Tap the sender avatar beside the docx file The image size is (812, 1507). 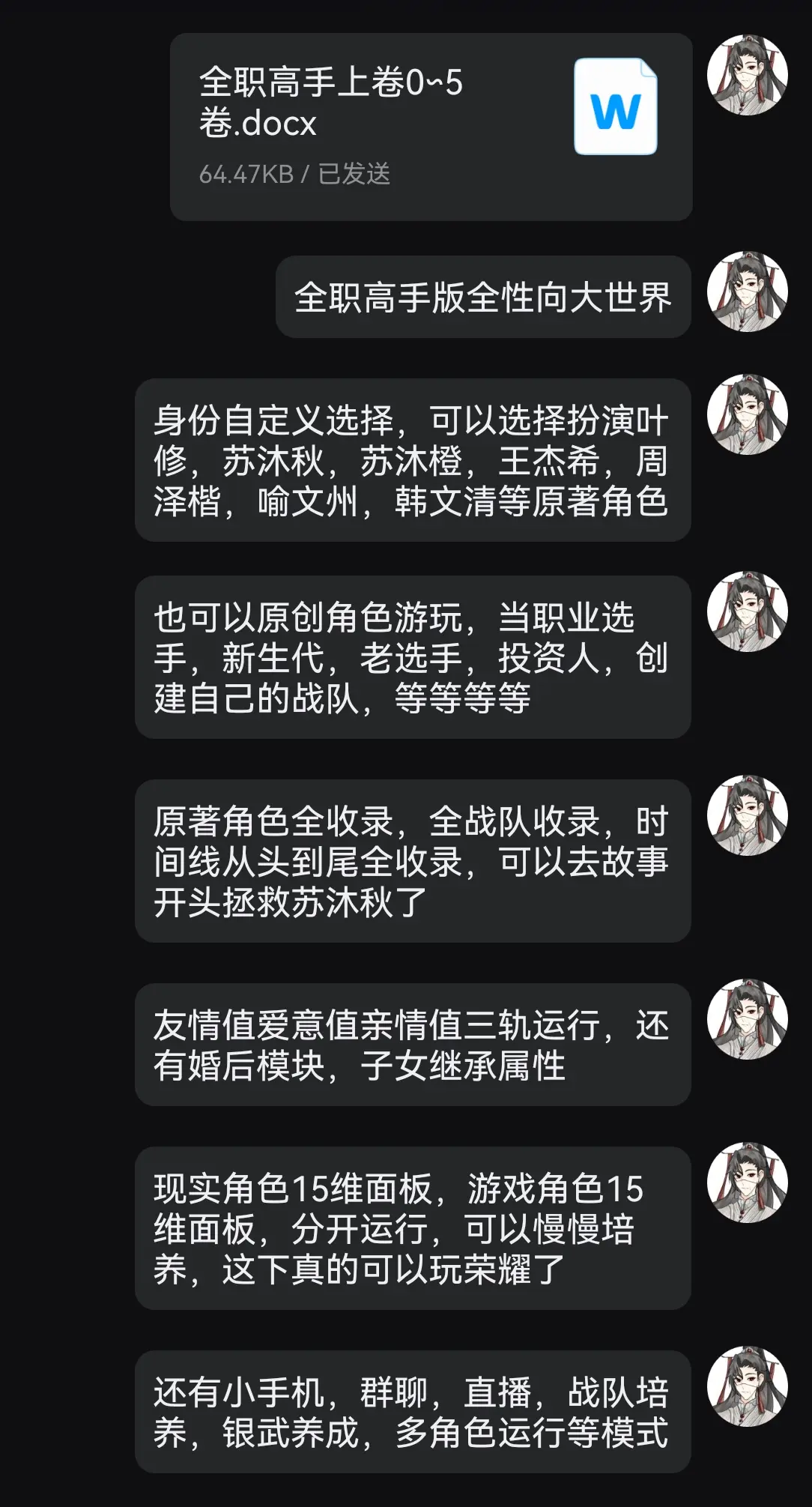(748, 75)
